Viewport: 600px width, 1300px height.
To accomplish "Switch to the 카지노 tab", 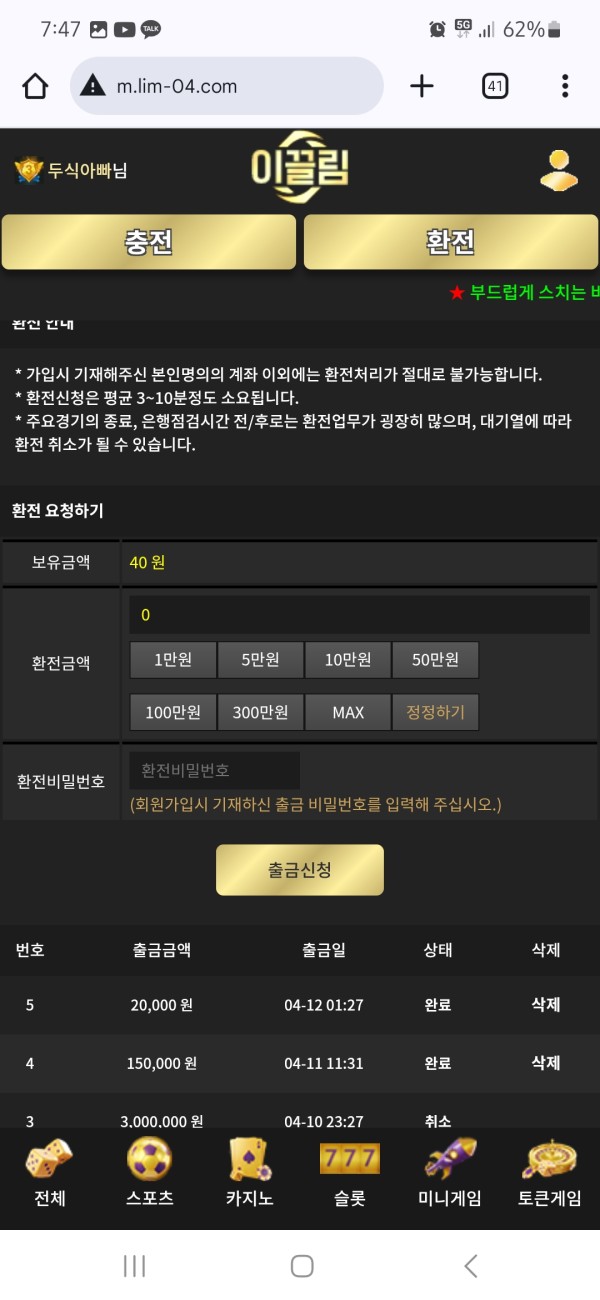I will (x=249, y=1172).
